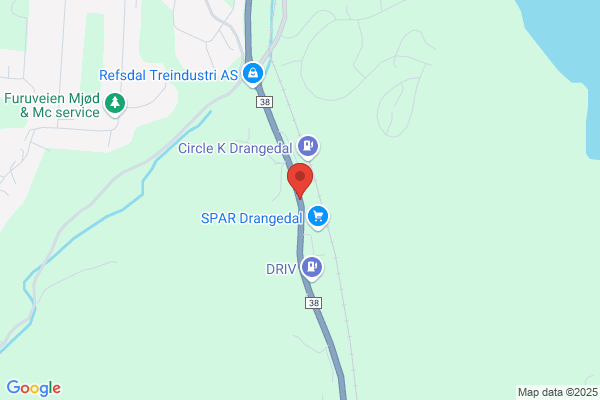Tap the red location pin
The width and height of the screenshot is (600, 400).
tap(300, 181)
